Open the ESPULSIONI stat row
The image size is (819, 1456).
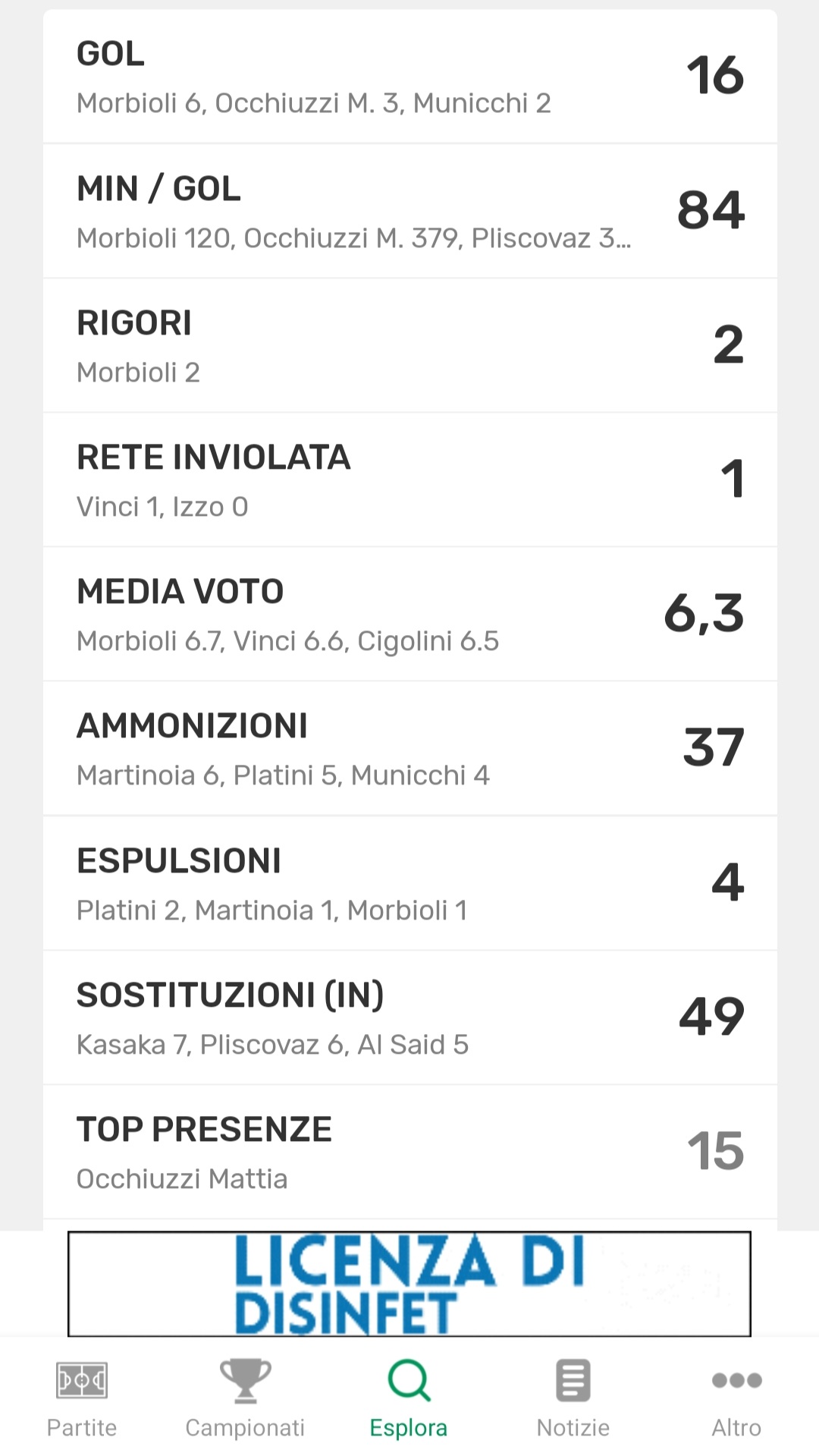pos(409,884)
